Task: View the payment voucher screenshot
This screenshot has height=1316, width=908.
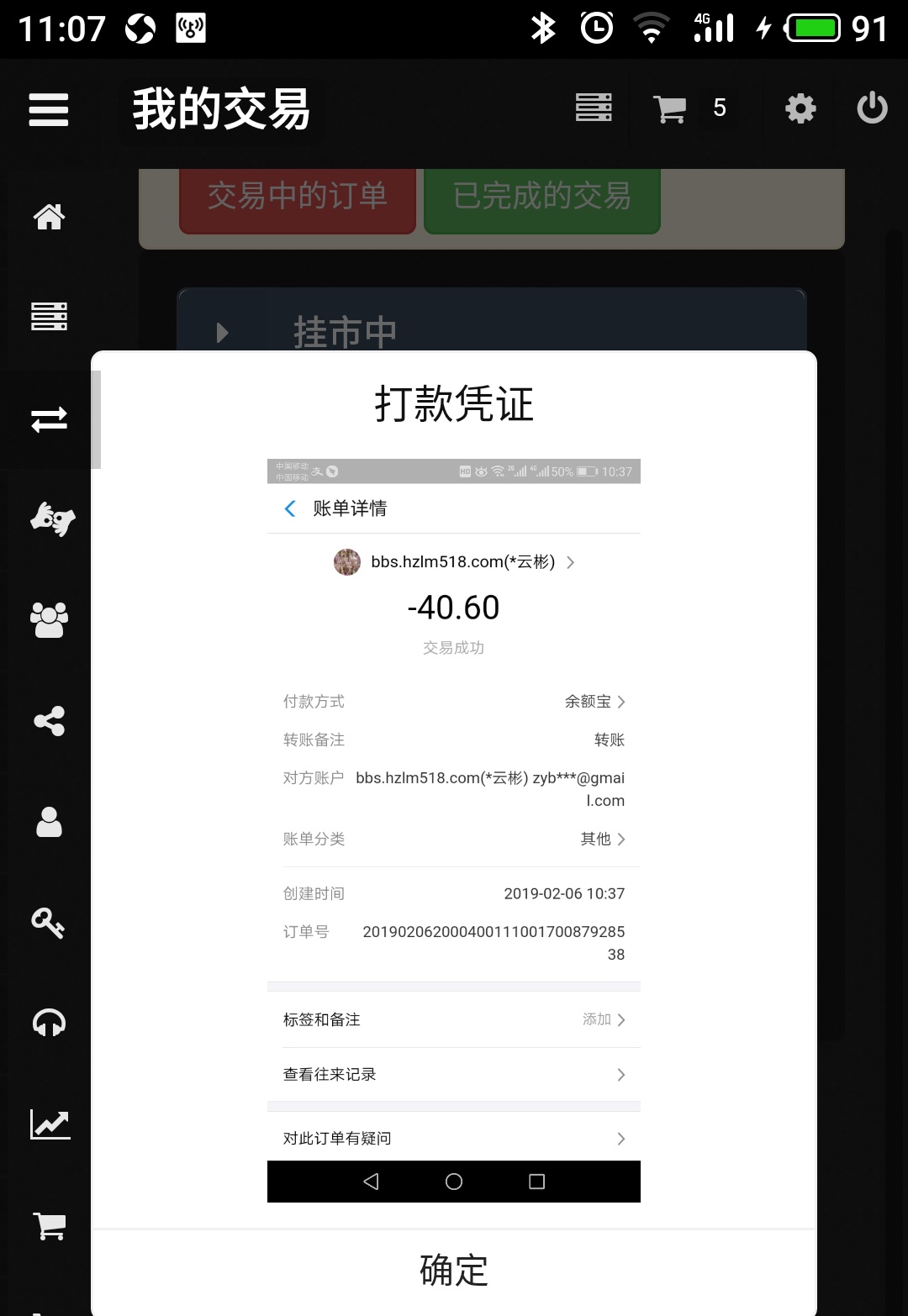Action: (454, 830)
